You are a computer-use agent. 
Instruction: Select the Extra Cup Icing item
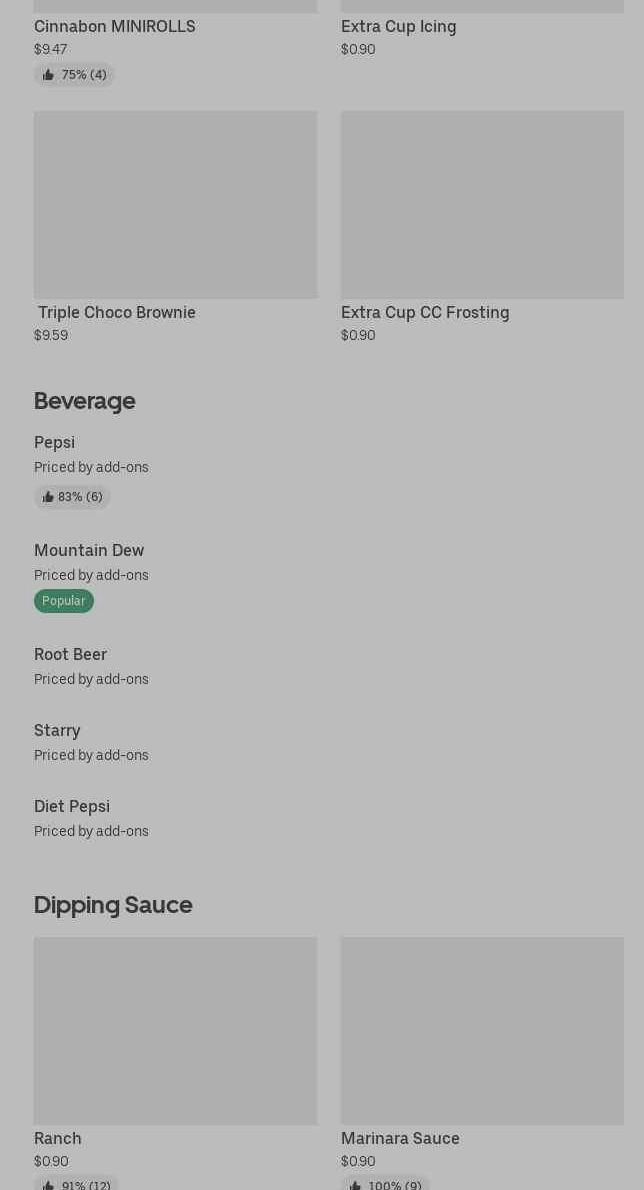point(398,27)
